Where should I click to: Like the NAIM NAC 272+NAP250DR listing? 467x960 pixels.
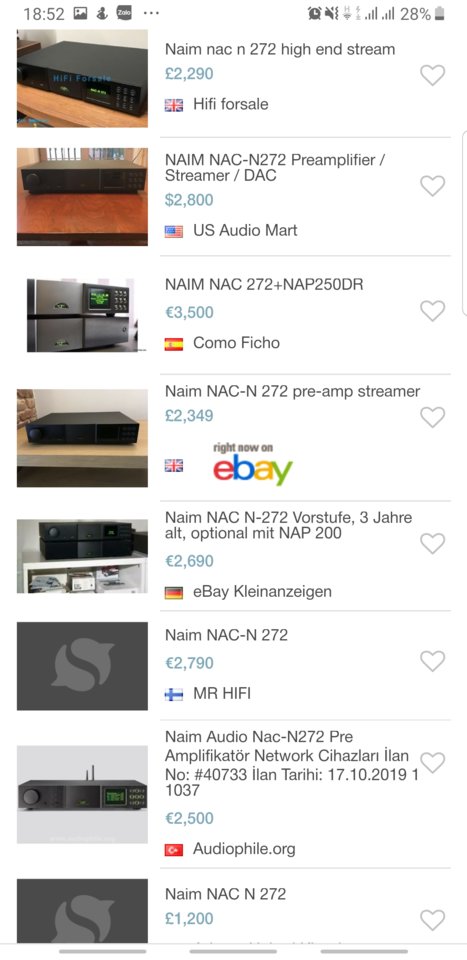(432, 311)
